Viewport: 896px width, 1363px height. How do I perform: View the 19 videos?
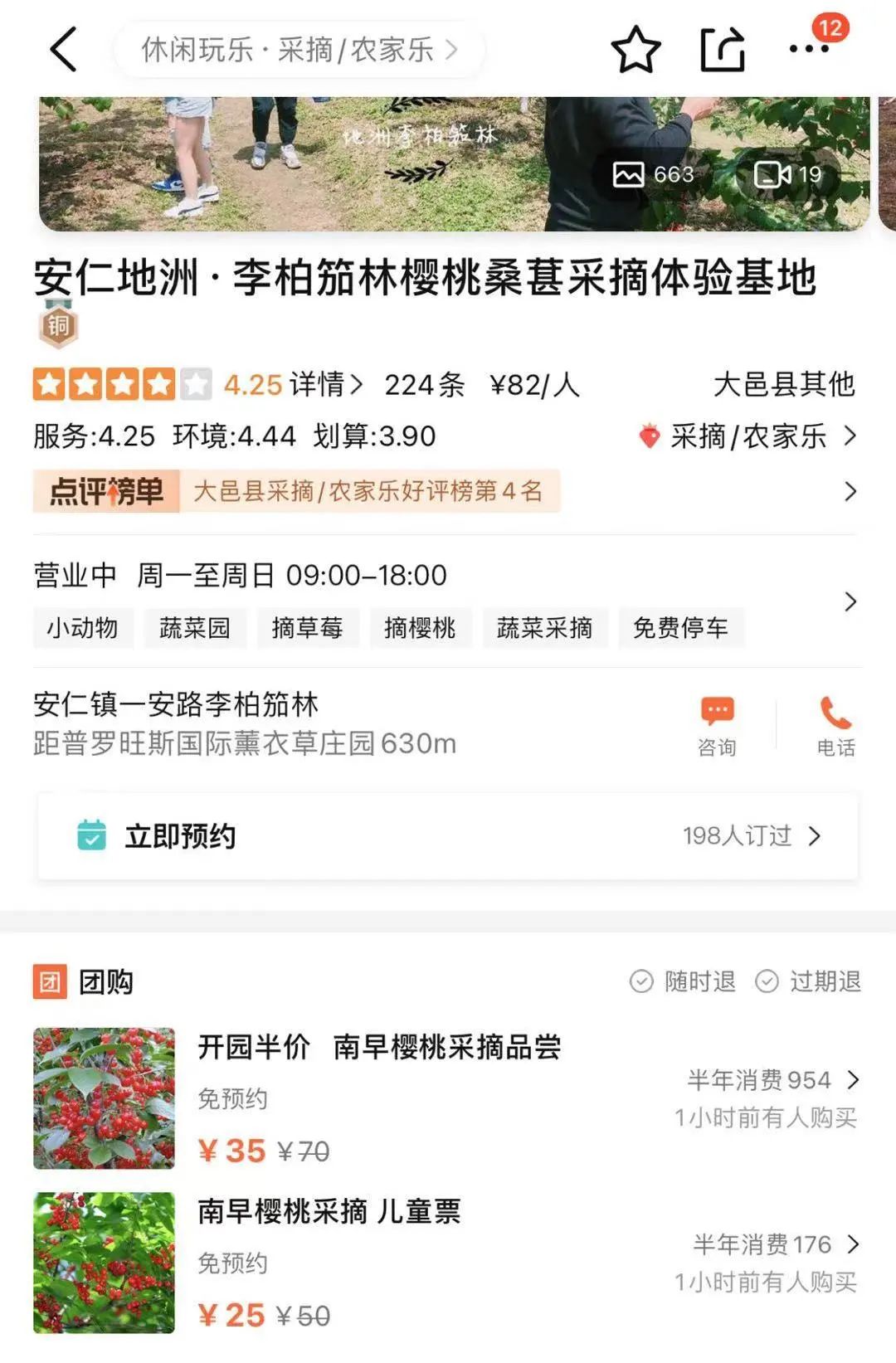click(787, 174)
